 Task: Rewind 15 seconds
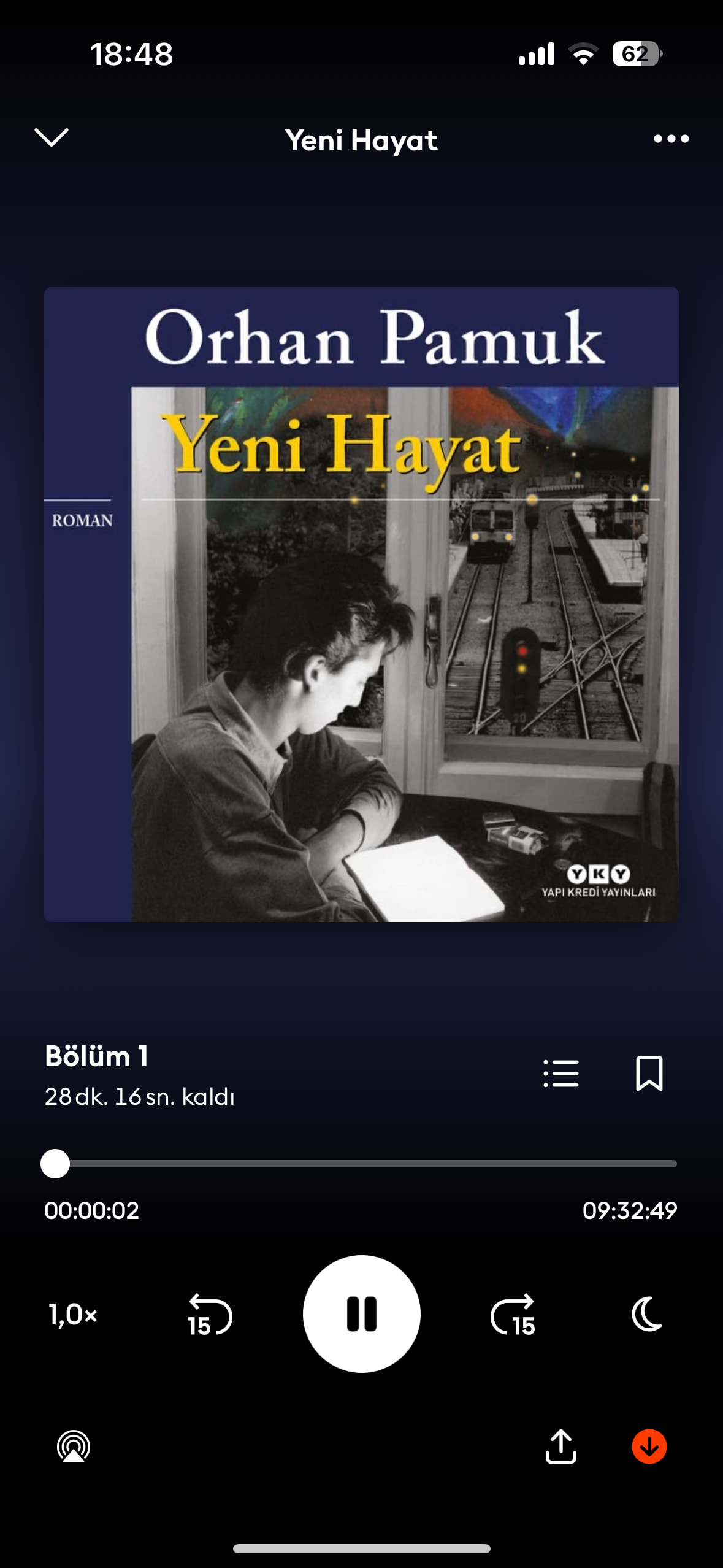pyautogui.click(x=209, y=1315)
